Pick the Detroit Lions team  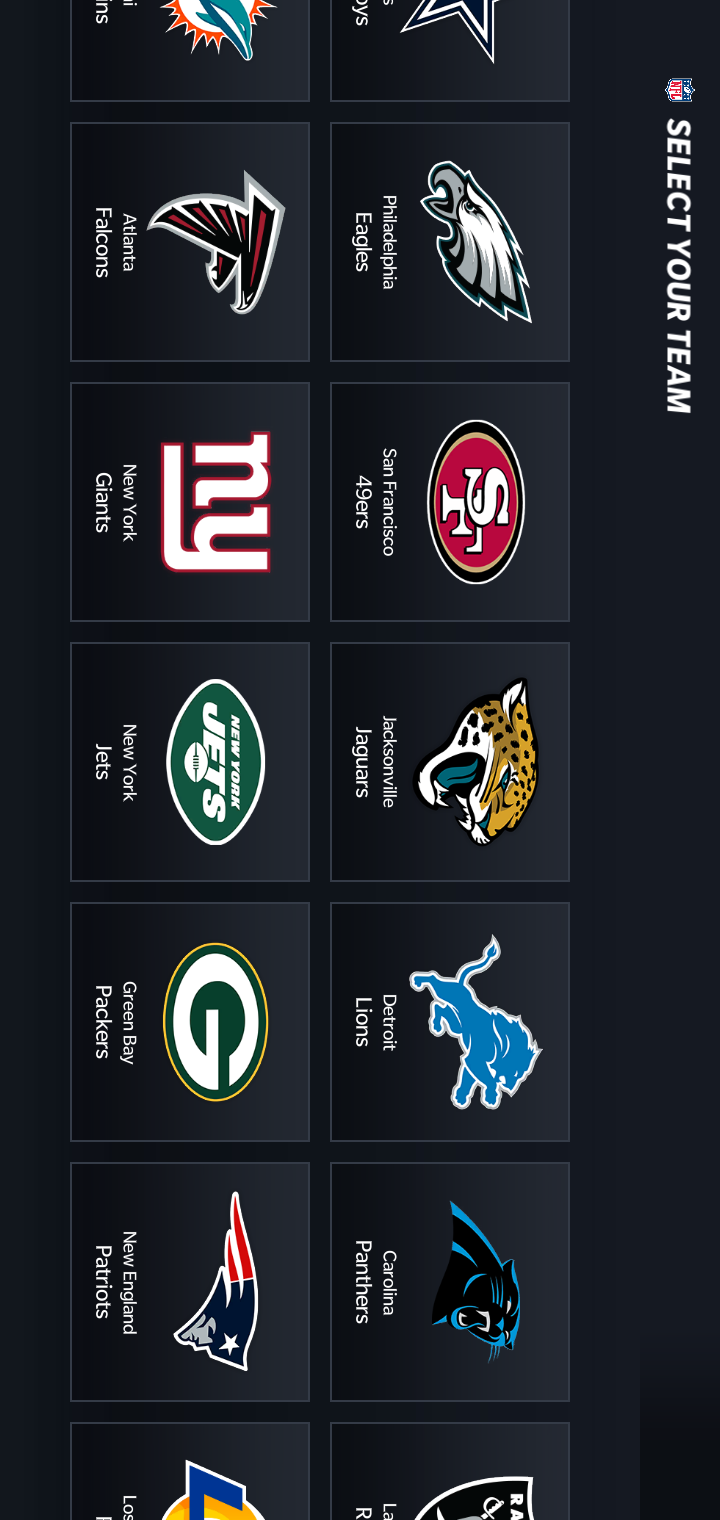point(450,1022)
